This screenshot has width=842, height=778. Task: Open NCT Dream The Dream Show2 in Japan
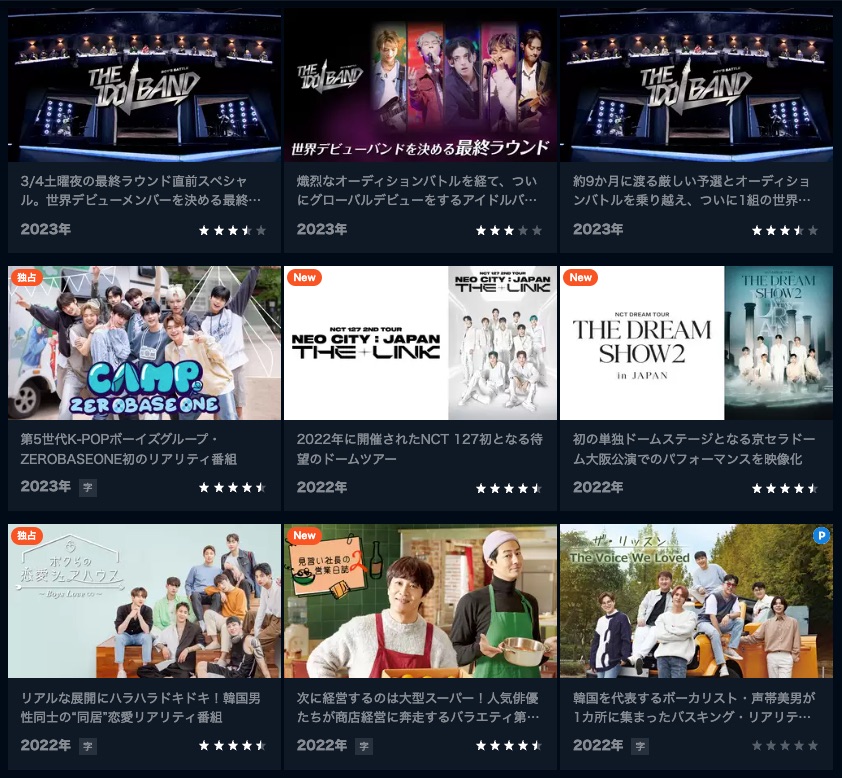[696, 343]
